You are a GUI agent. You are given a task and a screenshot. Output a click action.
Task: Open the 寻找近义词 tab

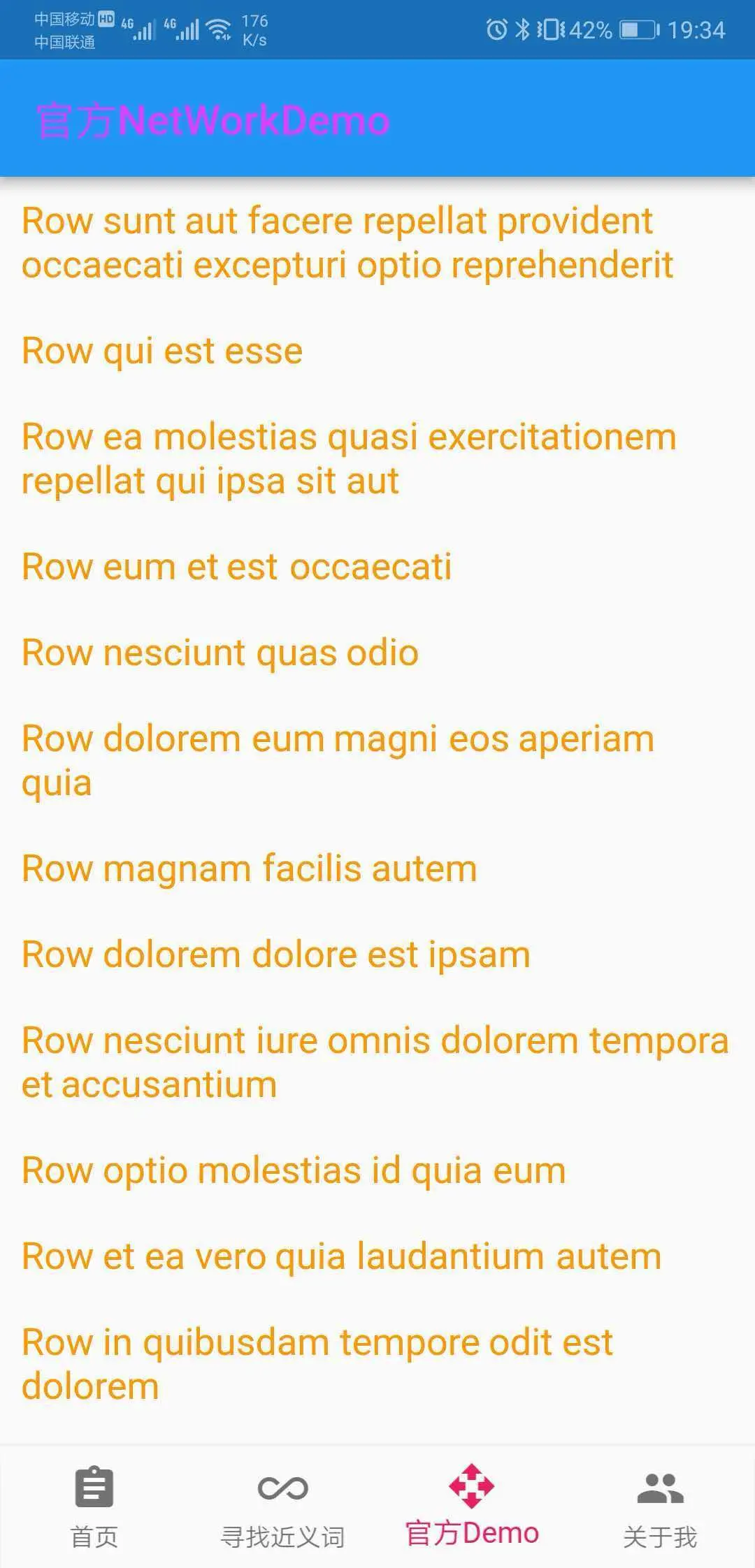(282, 1506)
